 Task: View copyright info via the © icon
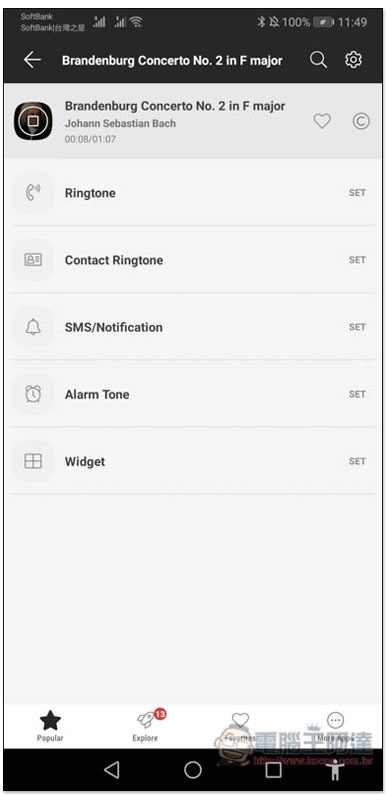tap(361, 121)
